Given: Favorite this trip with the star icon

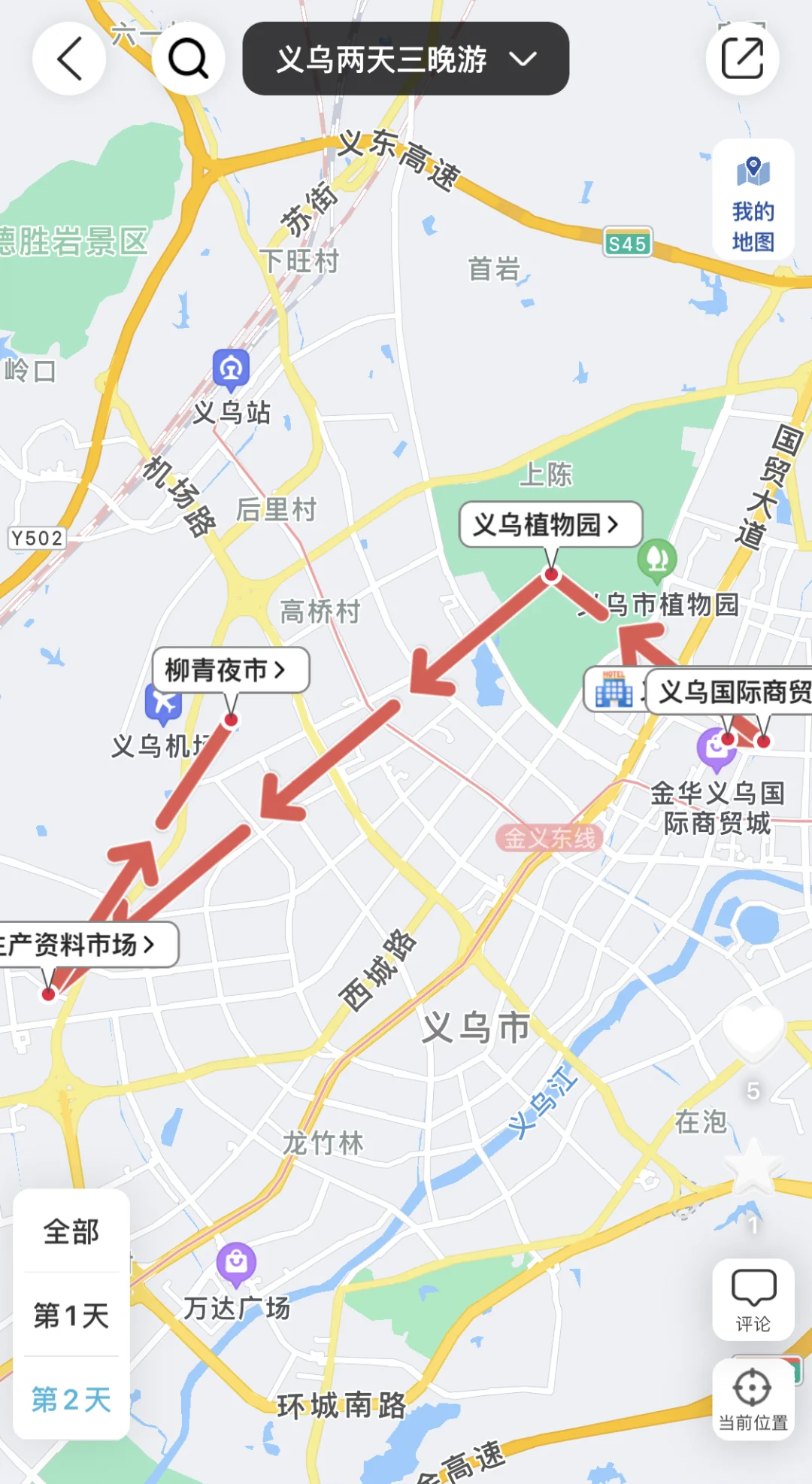Looking at the screenshot, I should pyautogui.click(x=753, y=1168).
